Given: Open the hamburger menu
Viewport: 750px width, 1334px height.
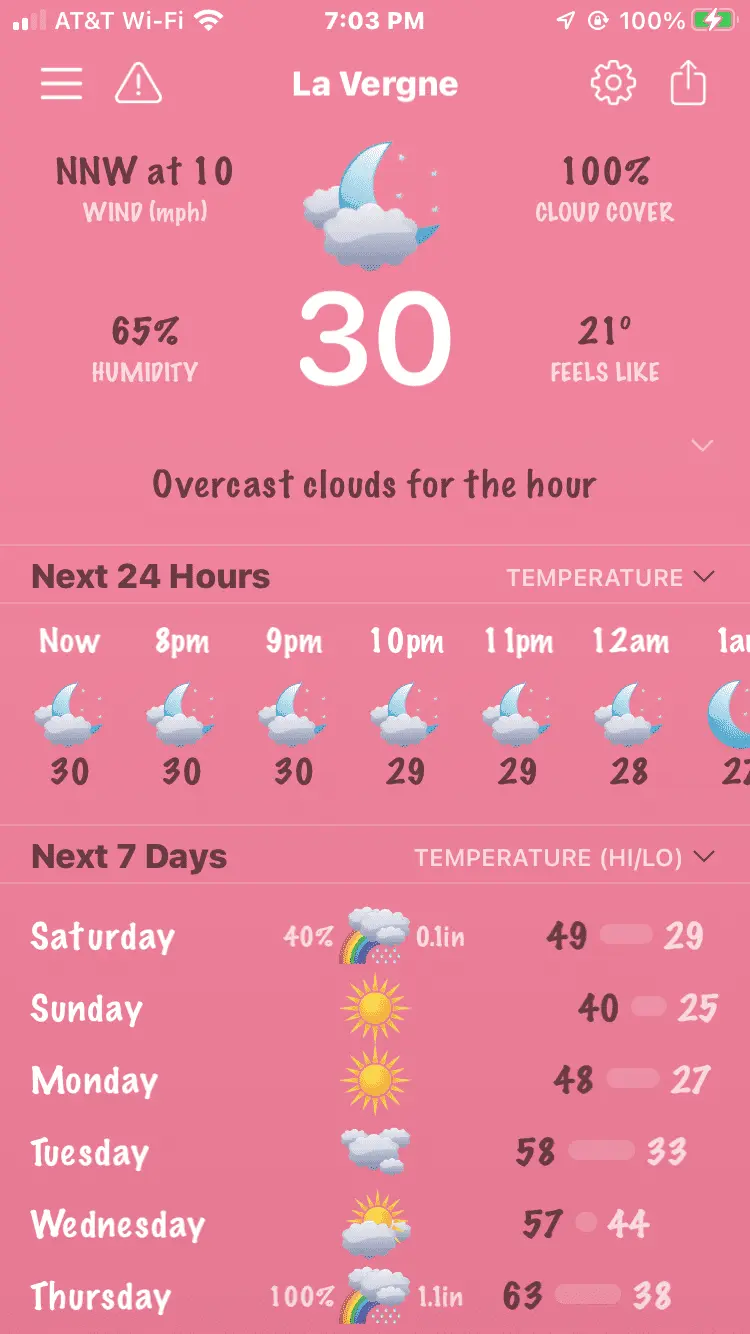Looking at the screenshot, I should (61, 84).
